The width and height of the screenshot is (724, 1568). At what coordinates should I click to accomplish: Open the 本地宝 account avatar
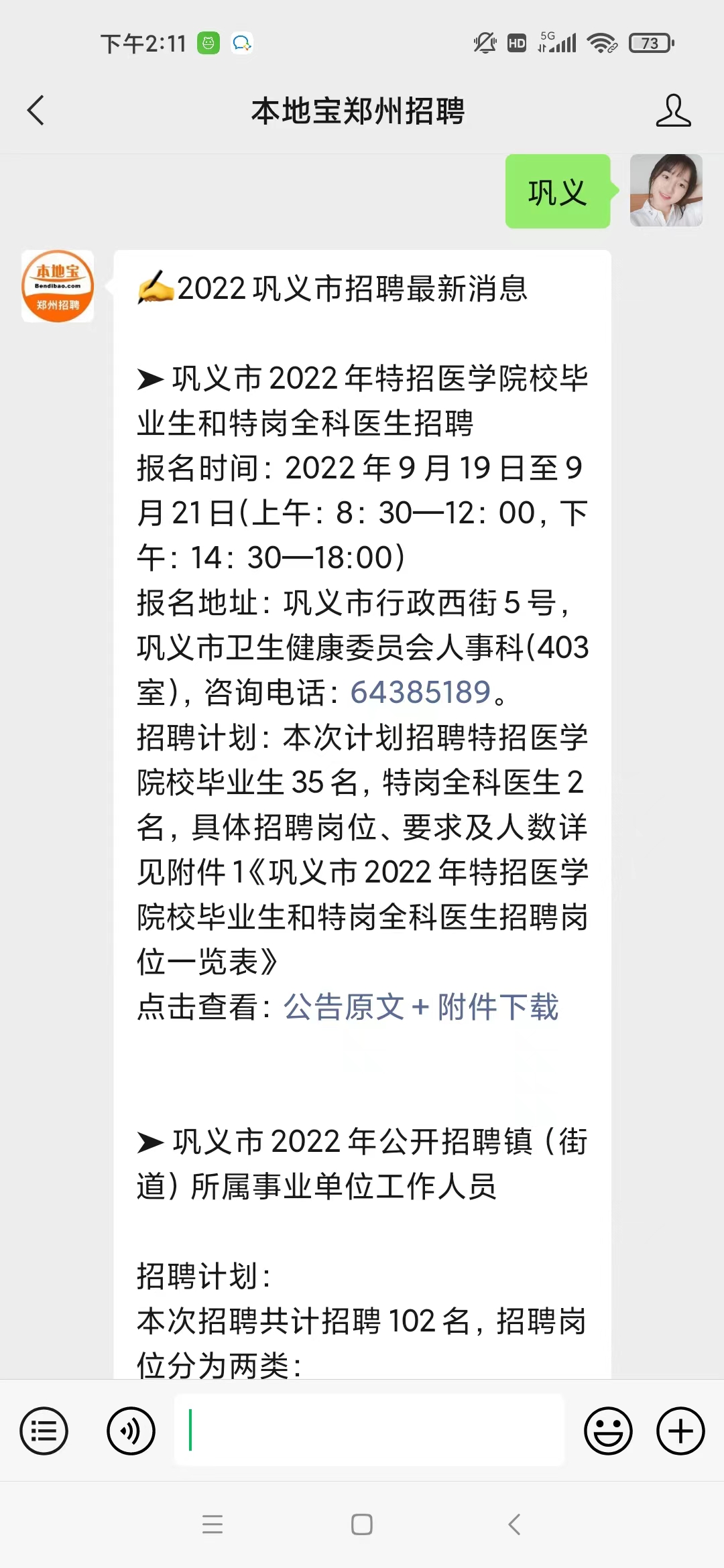58,286
